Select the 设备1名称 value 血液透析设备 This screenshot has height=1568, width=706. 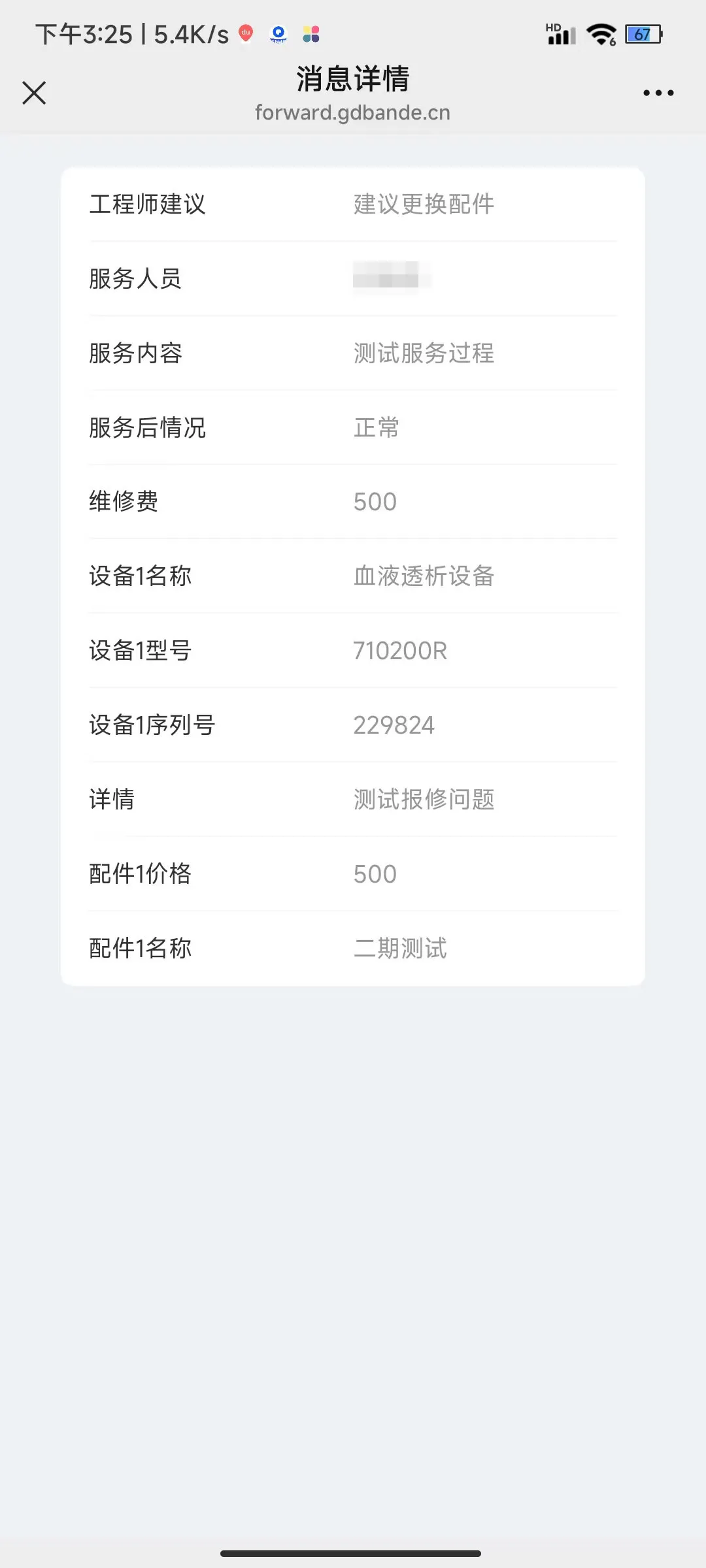(424, 576)
